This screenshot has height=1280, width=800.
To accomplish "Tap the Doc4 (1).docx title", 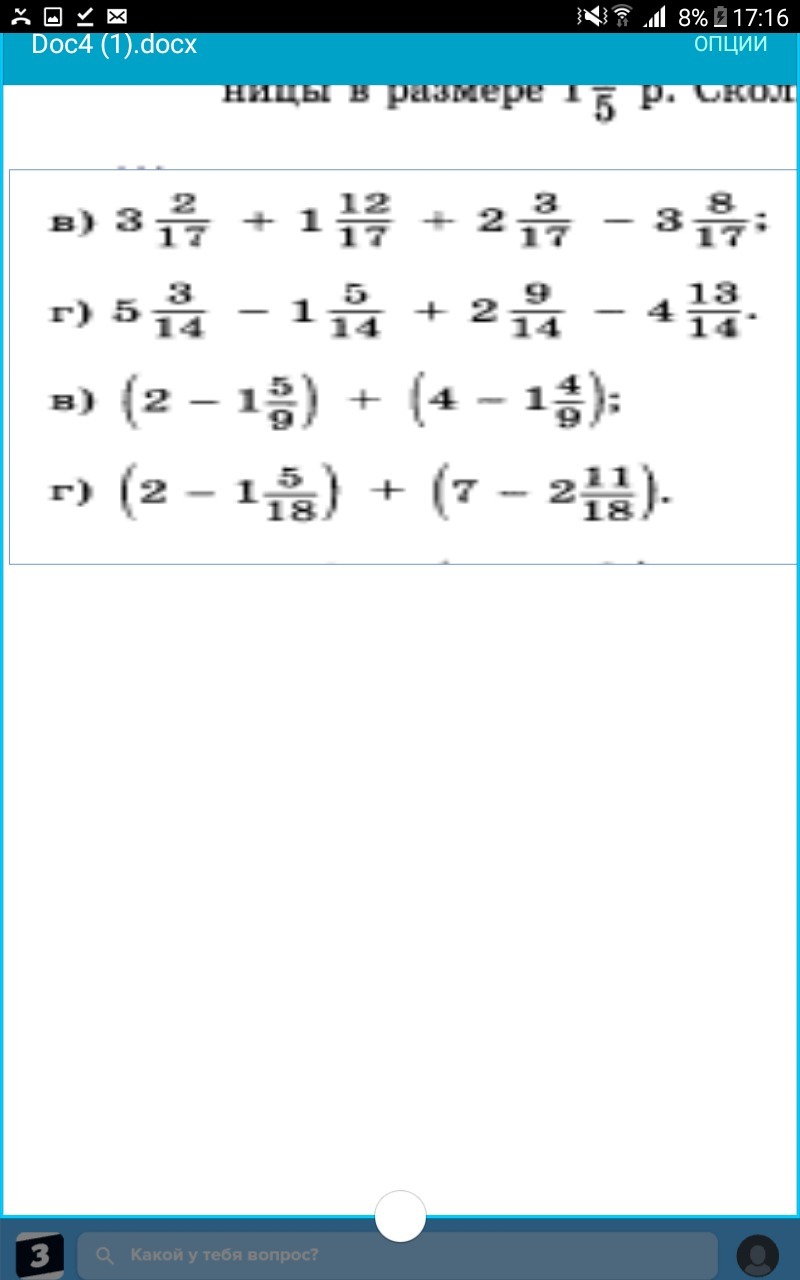I will tap(115, 44).
